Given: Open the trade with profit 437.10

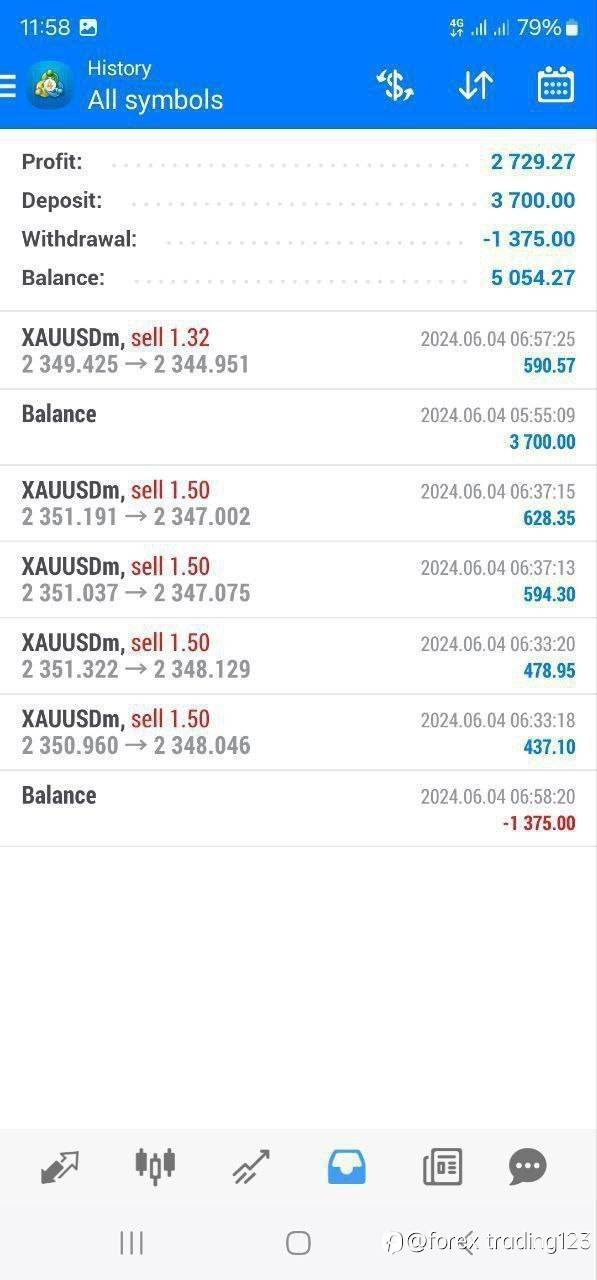Looking at the screenshot, I should (298, 732).
